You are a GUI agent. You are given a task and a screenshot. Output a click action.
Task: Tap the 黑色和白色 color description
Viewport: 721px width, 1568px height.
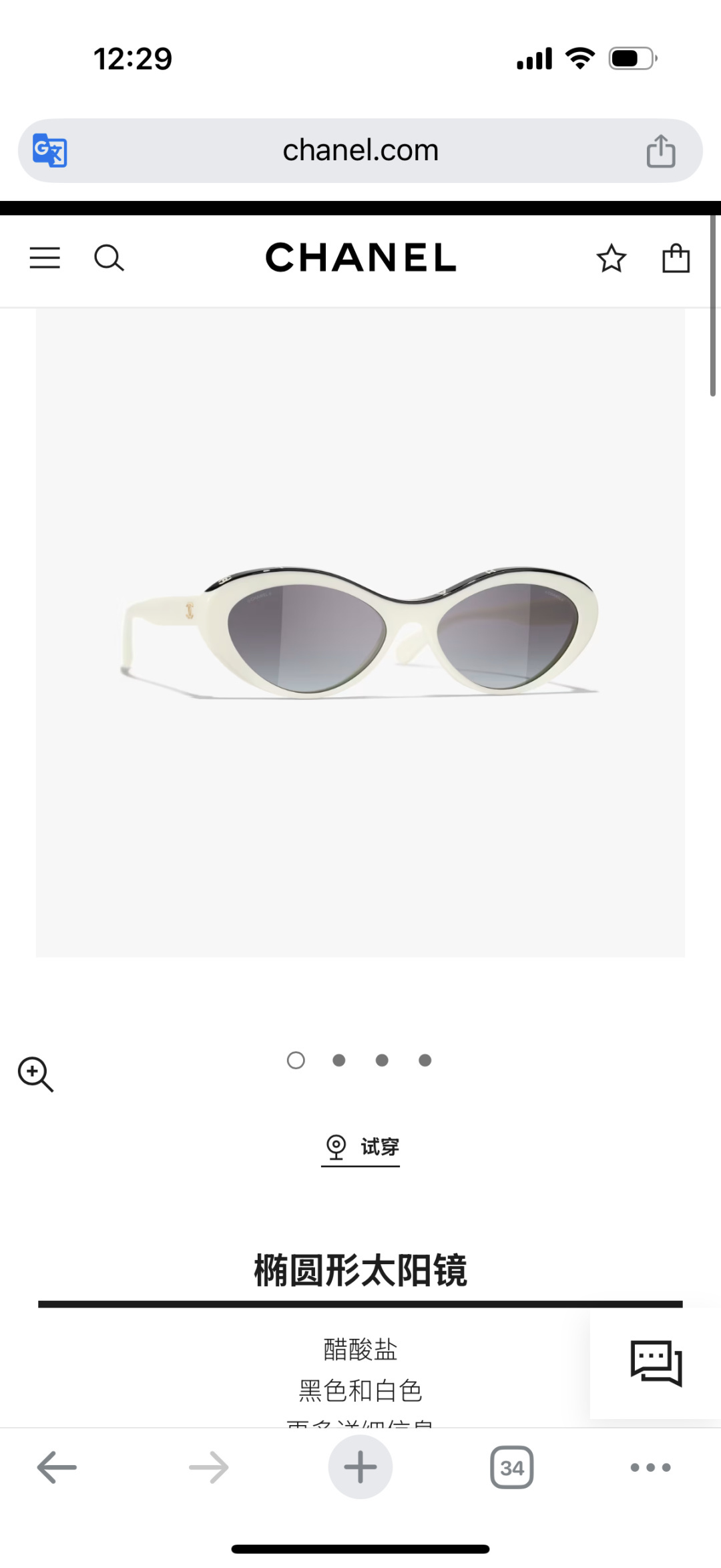pyautogui.click(x=360, y=1391)
